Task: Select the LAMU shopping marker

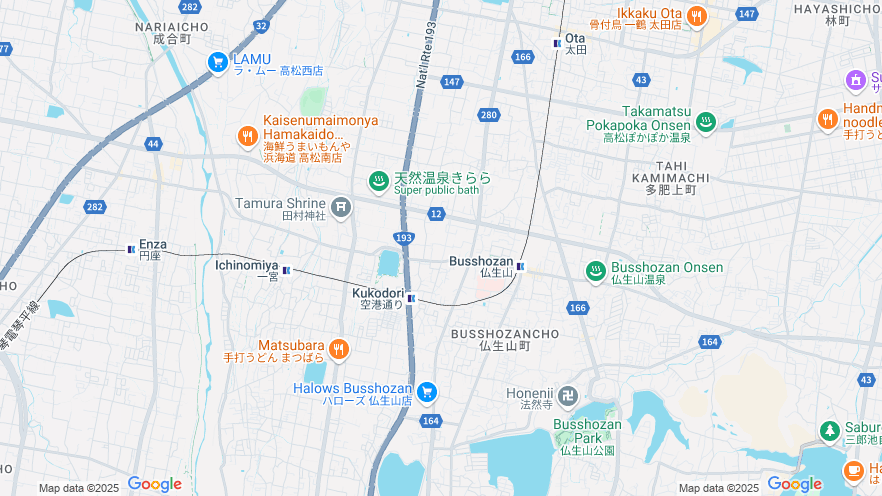Action: pyautogui.click(x=217, y=63)
